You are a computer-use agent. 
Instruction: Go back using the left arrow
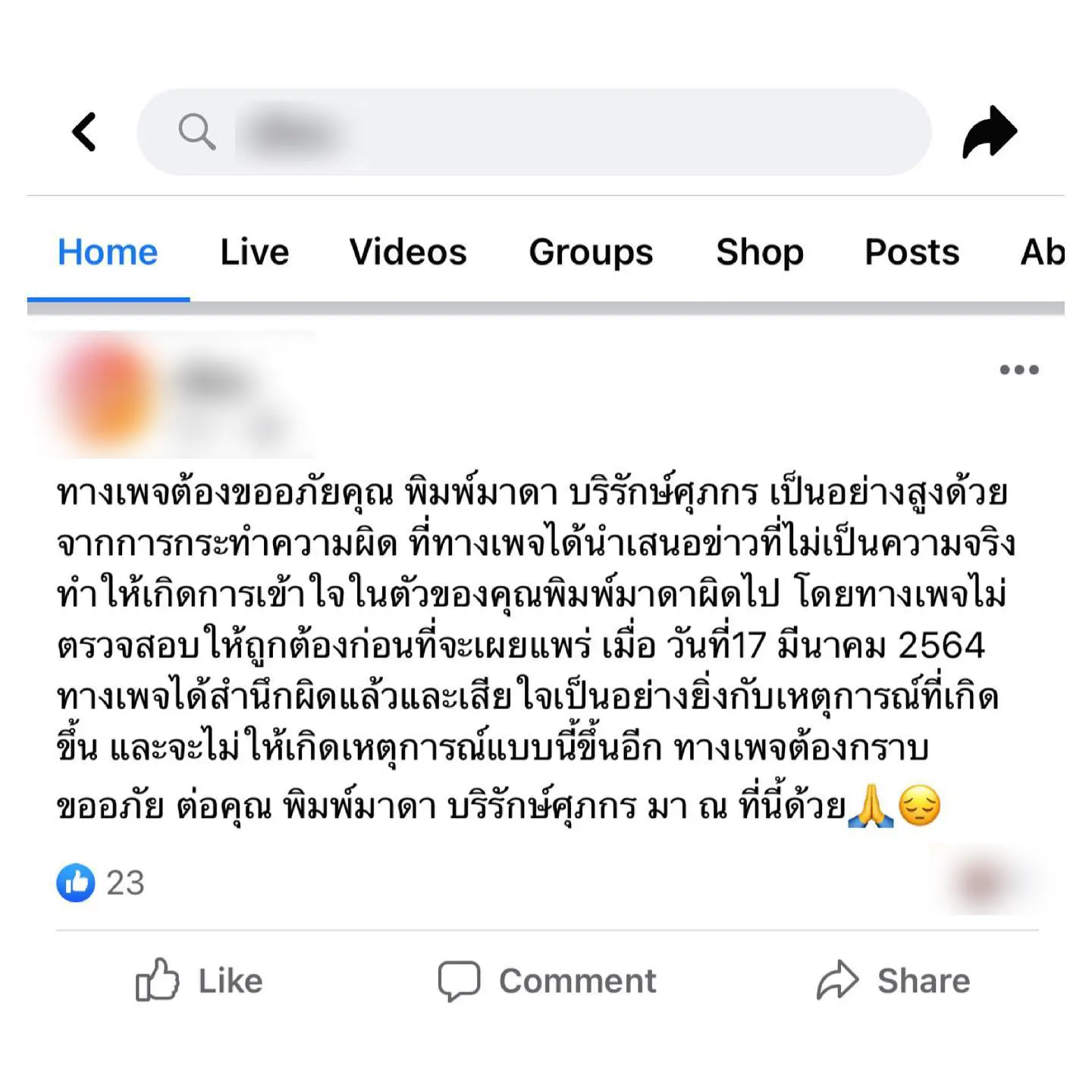click(x=84, y=132)
